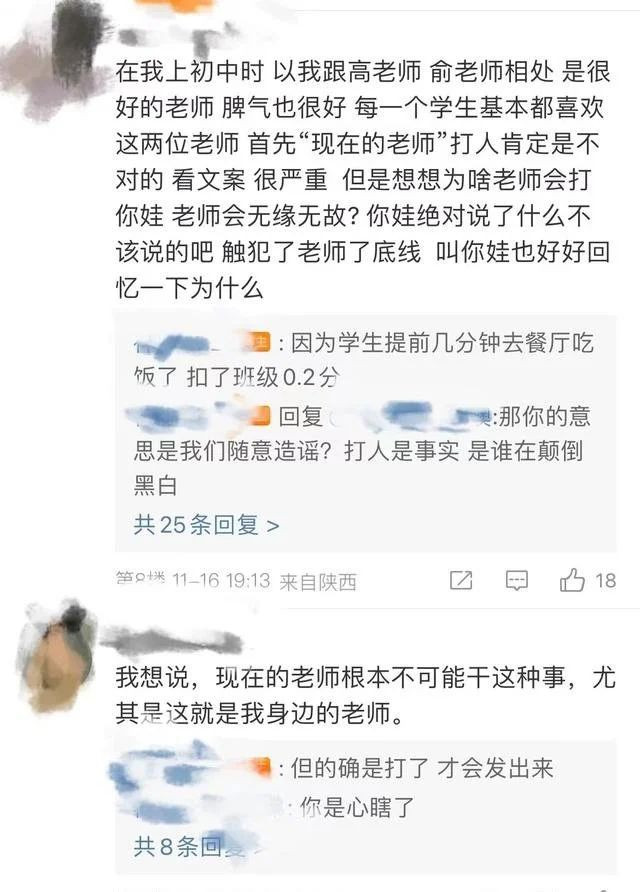Like the comment posted from 陕西

[x=573, y=579]
